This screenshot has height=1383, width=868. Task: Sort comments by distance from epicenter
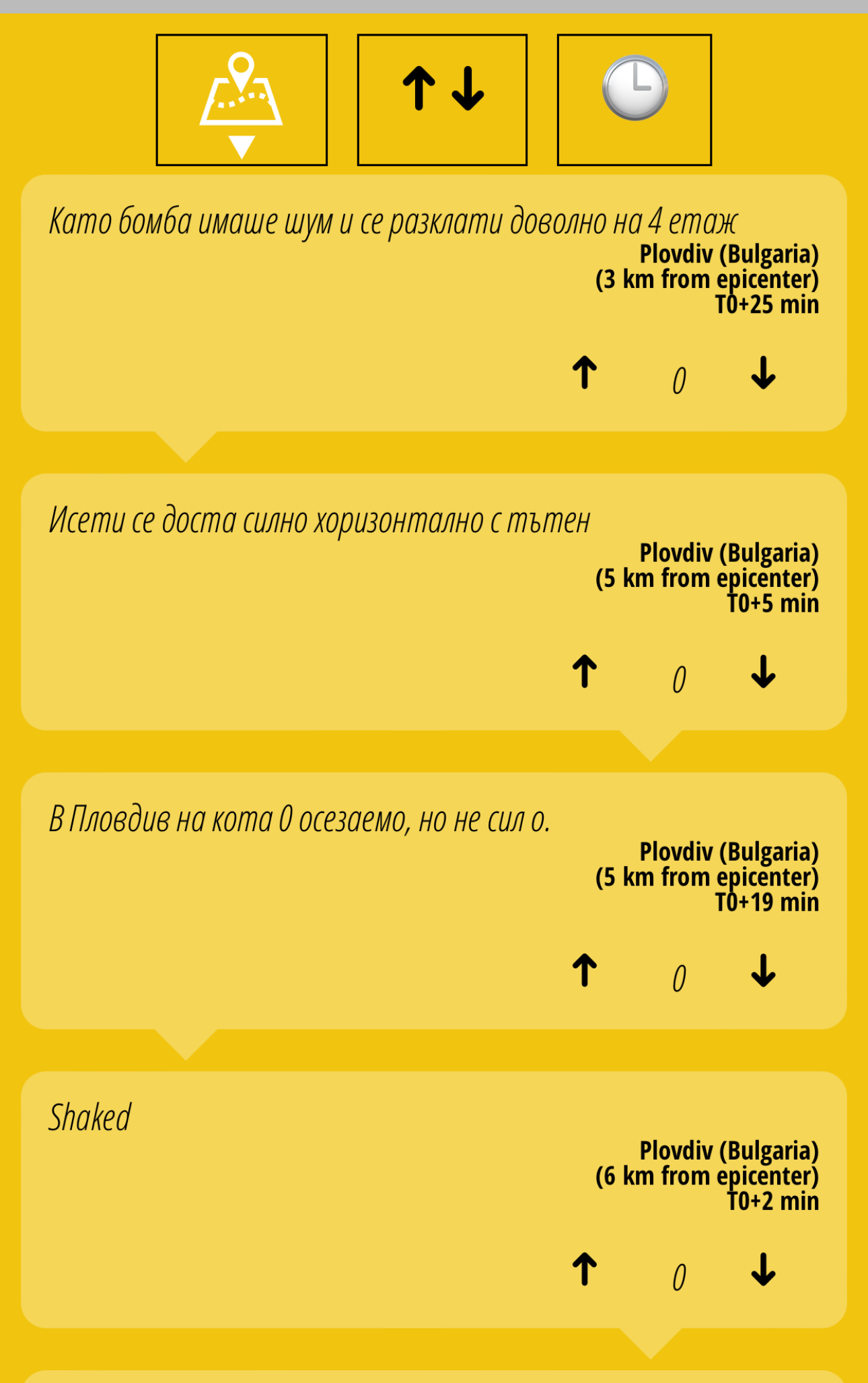(242, 100)
